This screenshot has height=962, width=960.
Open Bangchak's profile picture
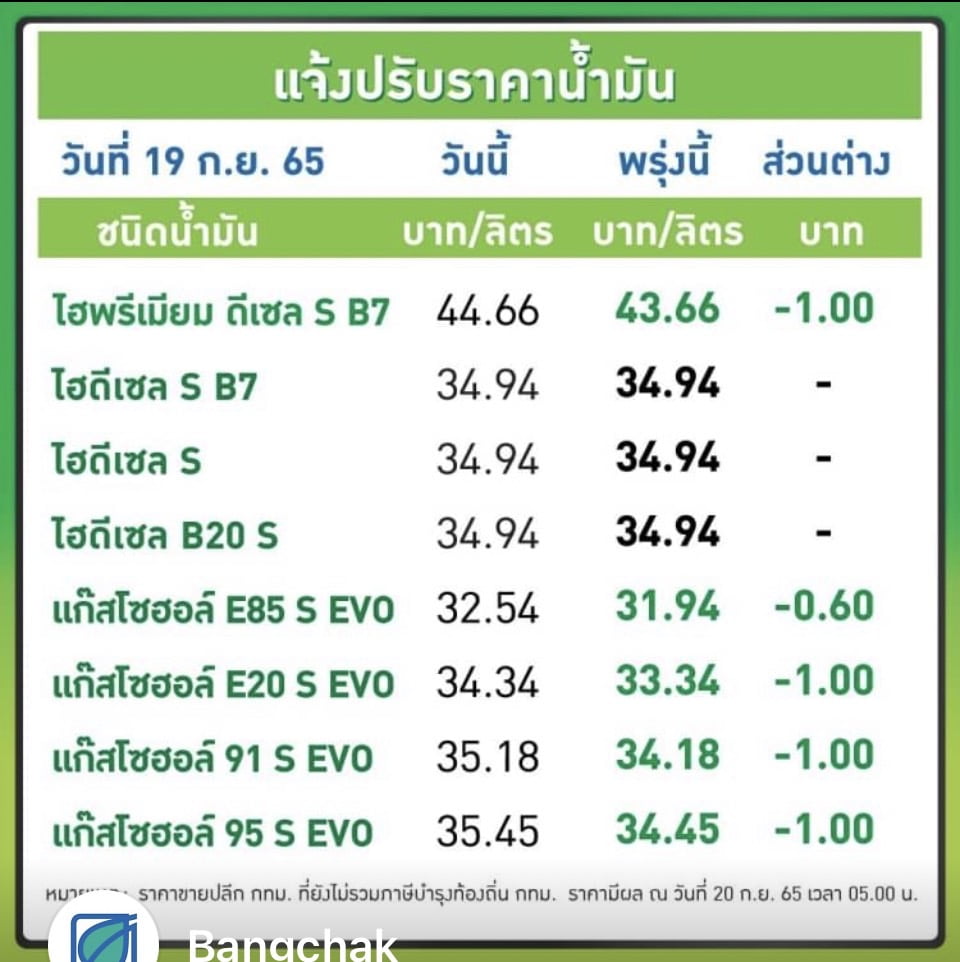point(103,936)
